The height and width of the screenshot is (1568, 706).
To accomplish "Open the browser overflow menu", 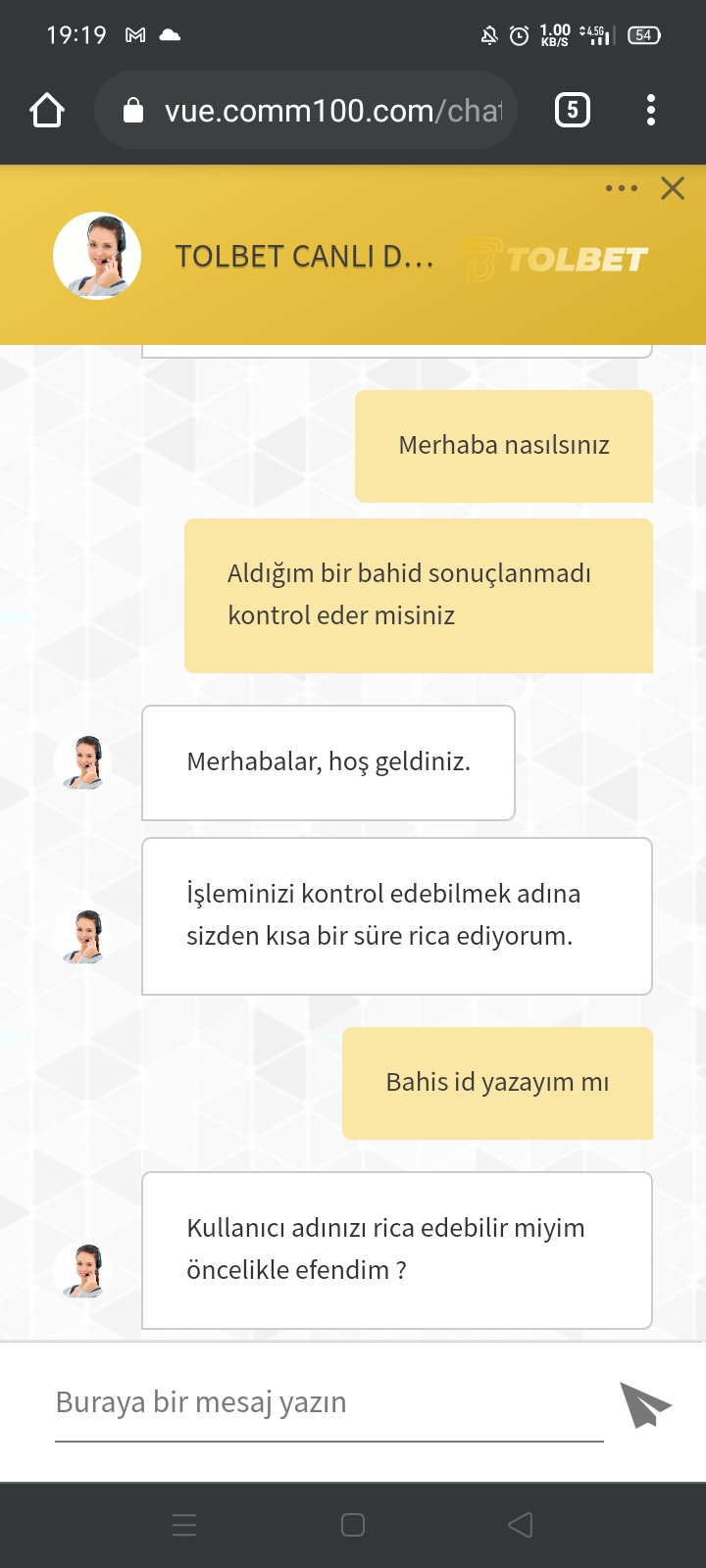I will 651,110.
